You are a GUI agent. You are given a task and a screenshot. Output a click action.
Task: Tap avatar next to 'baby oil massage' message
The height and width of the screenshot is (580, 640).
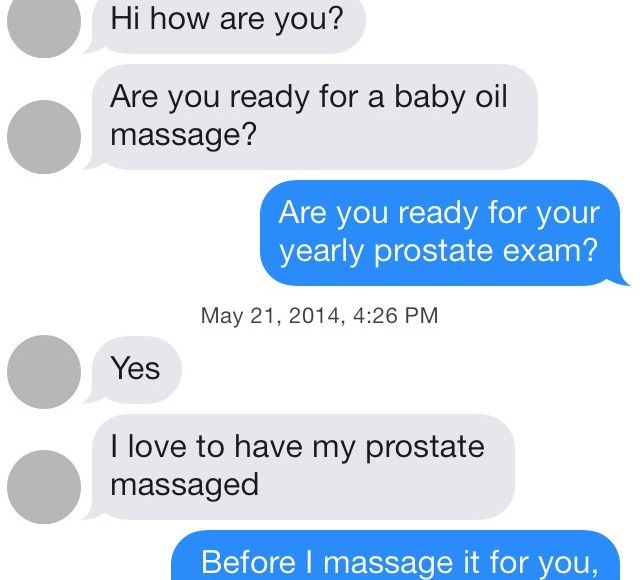(x=43, y=133)
